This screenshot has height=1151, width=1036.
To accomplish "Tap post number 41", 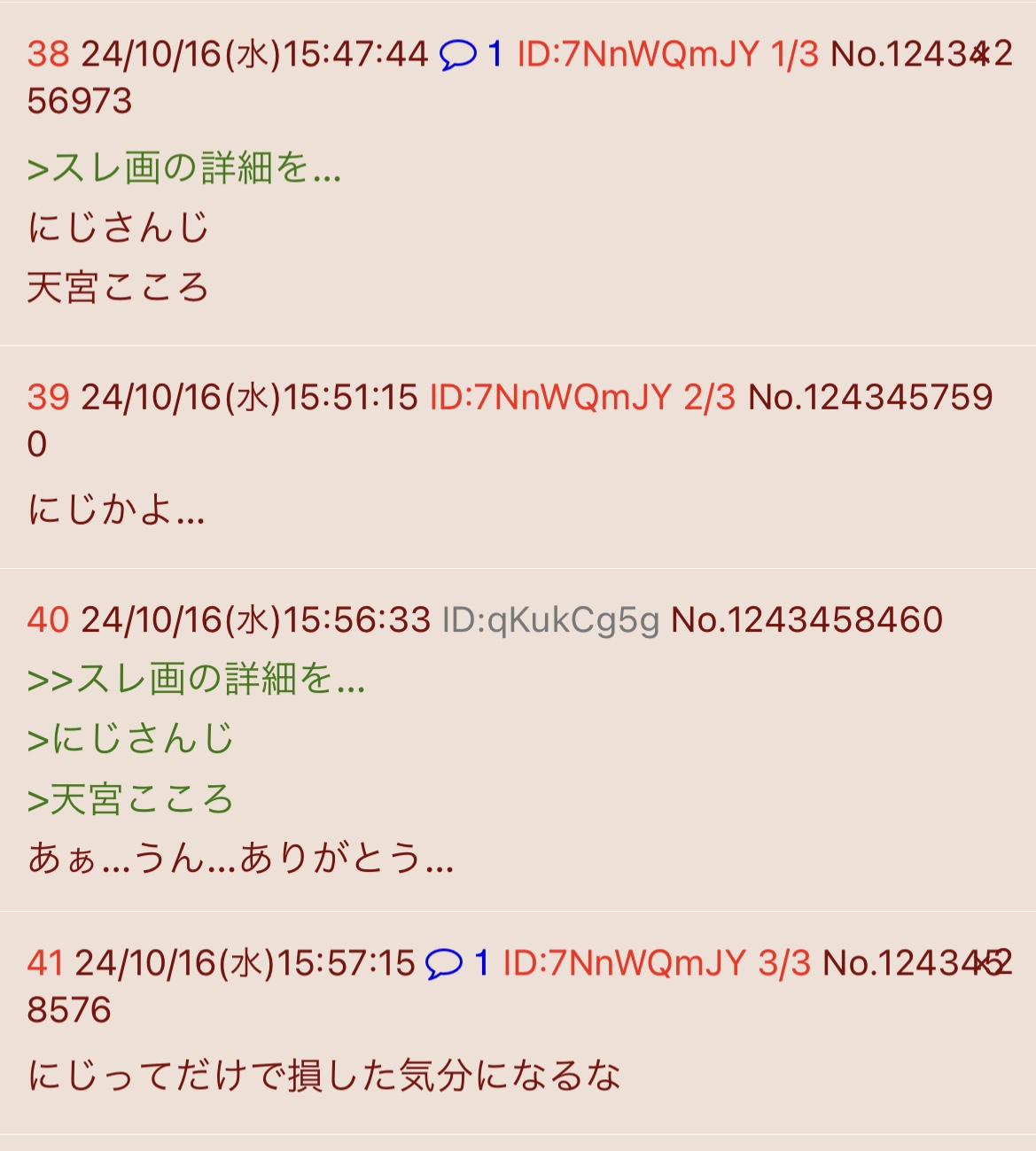I will coord(45,963).
